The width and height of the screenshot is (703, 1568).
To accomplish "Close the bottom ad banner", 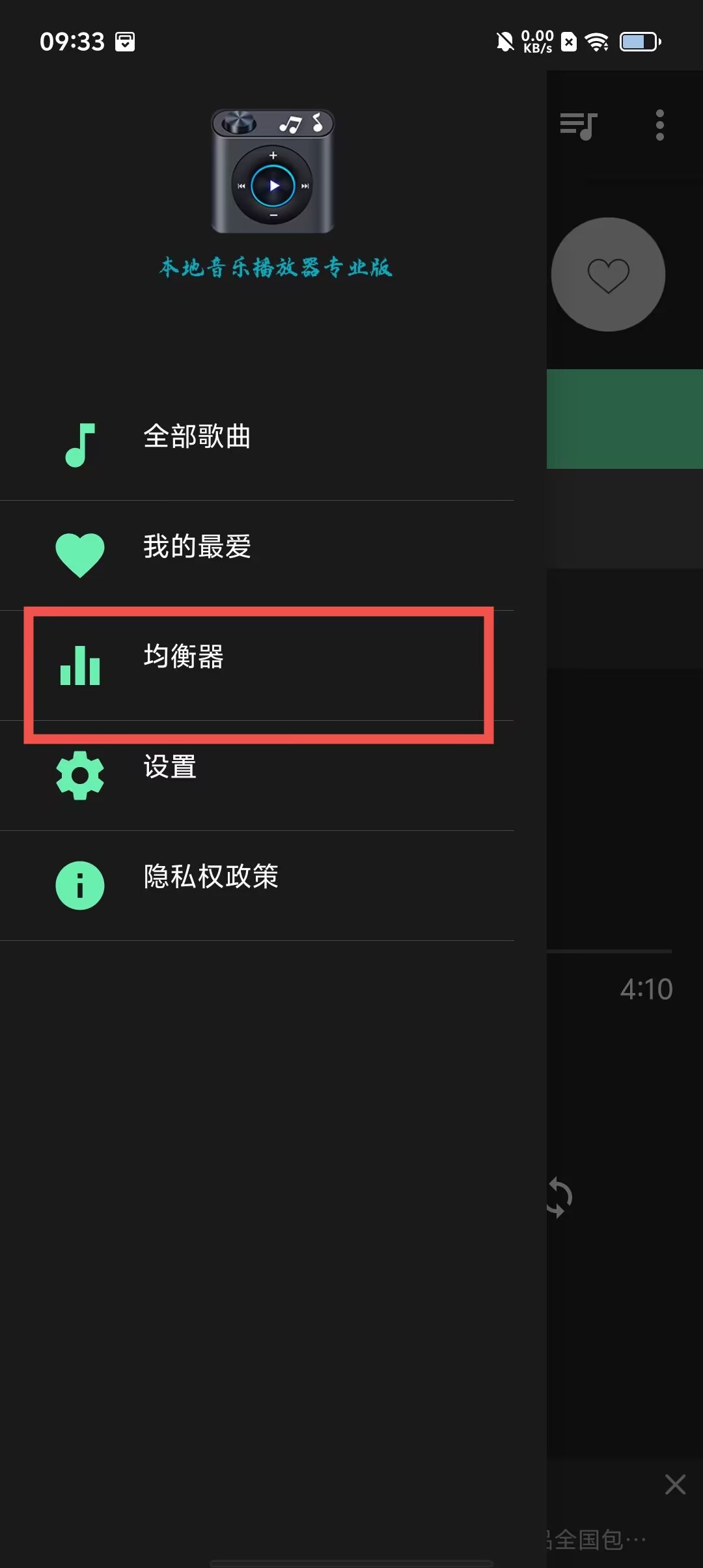I will coord(675,1485).
